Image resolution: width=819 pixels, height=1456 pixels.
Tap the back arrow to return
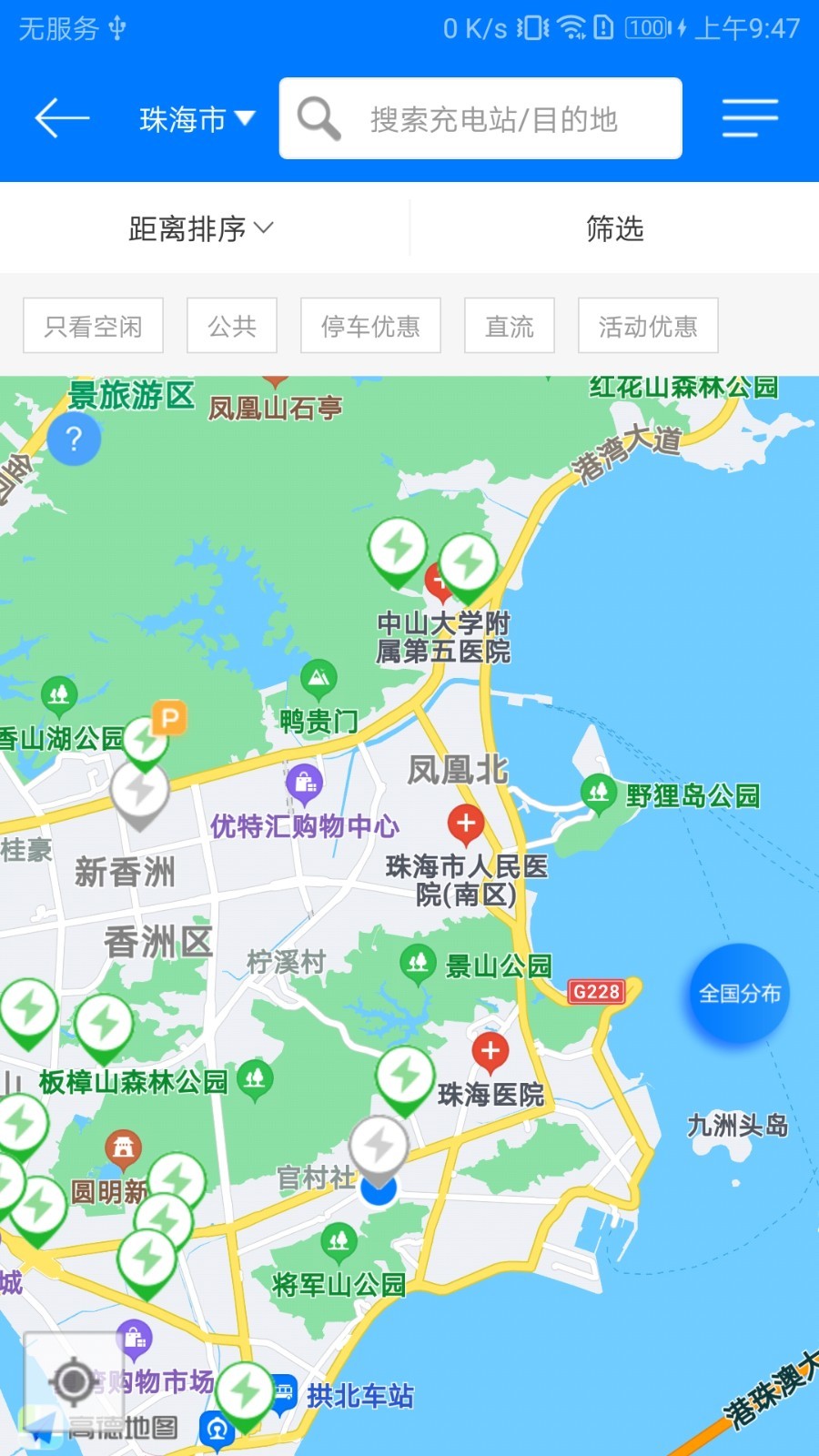(x=60, y=118)
